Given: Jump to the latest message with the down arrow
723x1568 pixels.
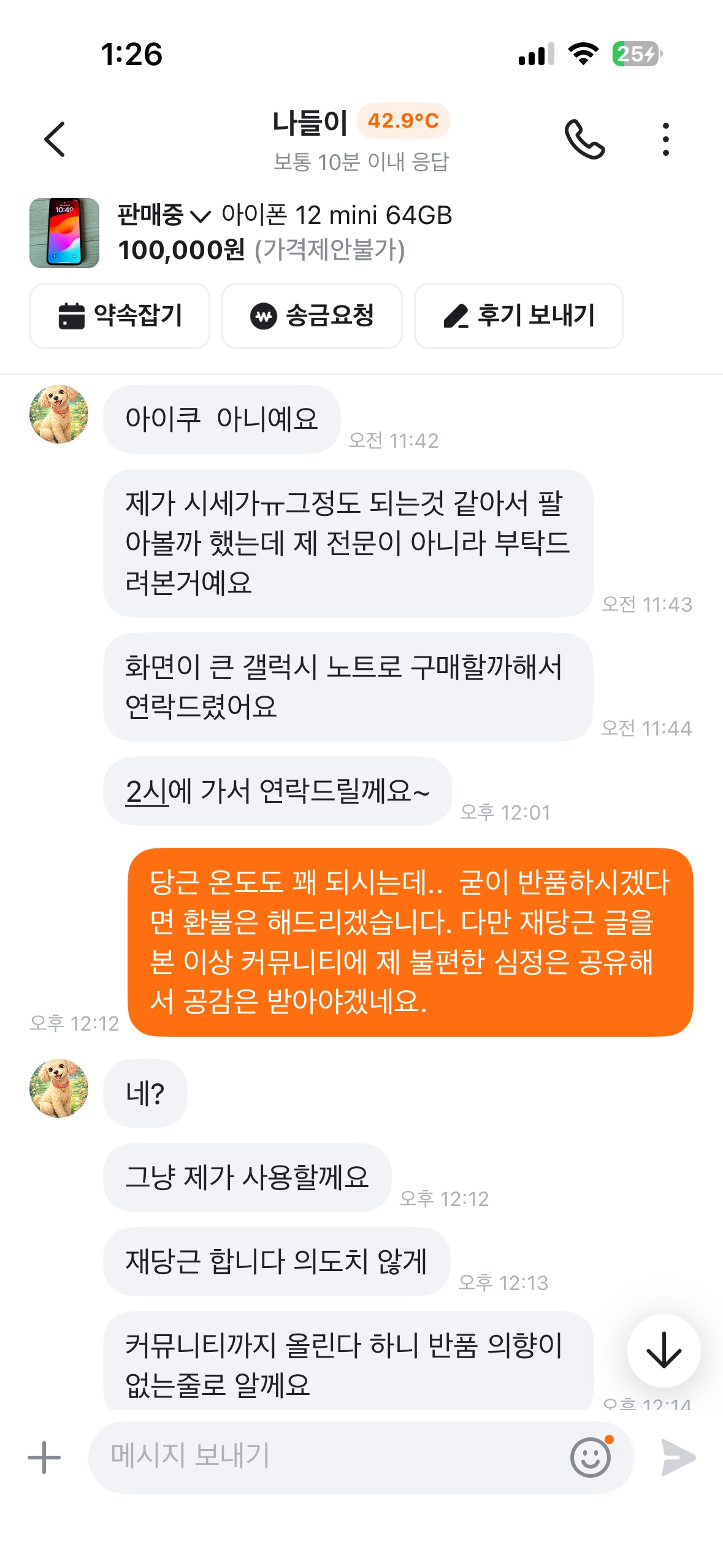Looking at the screenshot, I should 664,1350.
